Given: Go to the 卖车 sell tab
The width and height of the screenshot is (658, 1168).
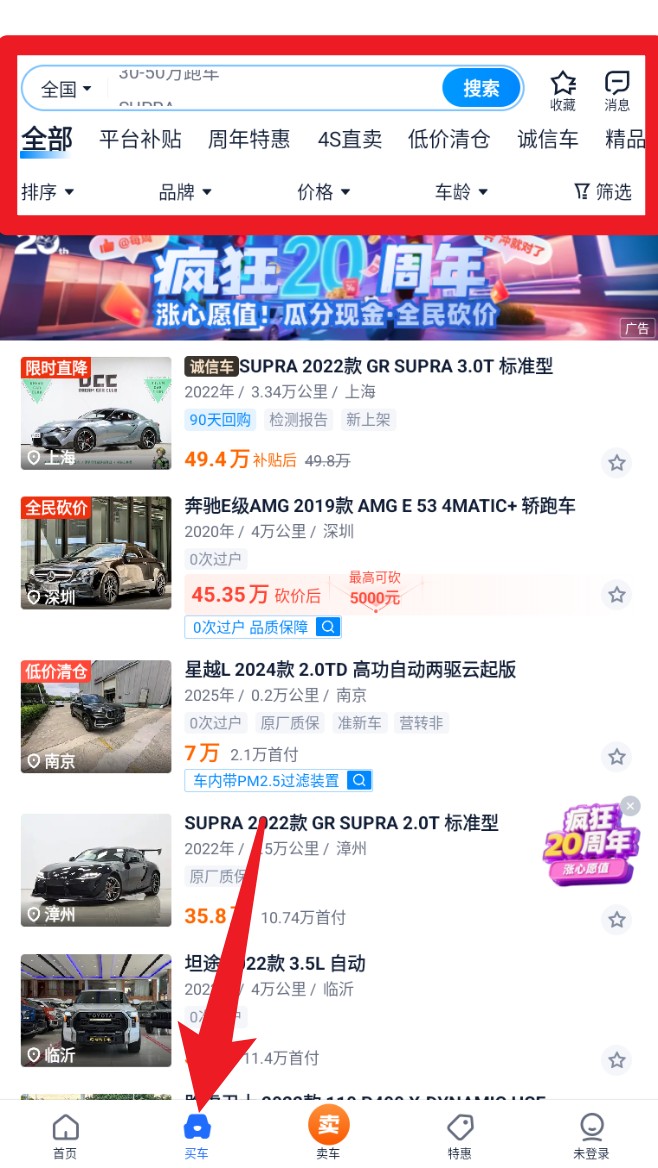Looking at the screenshot, I should 328,1133.
